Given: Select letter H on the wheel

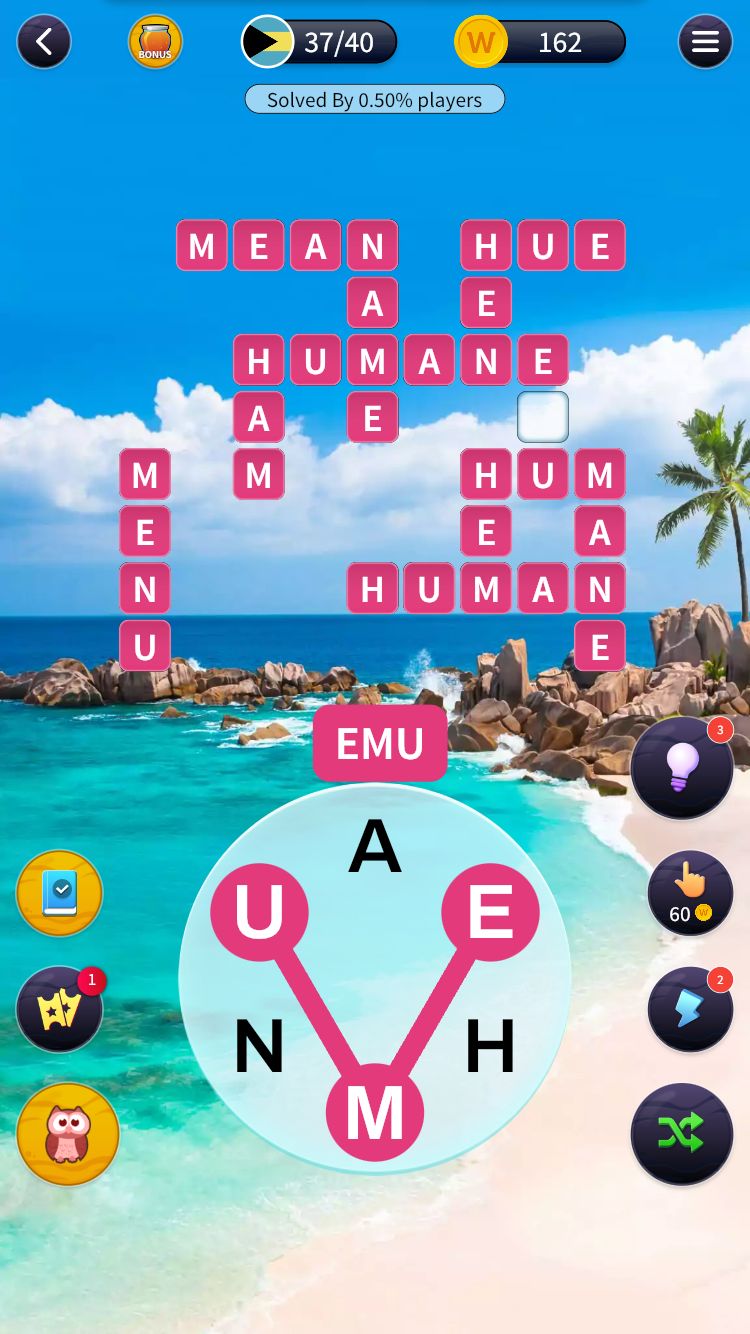Looking at the screenshot, I should coord(490,1047).
